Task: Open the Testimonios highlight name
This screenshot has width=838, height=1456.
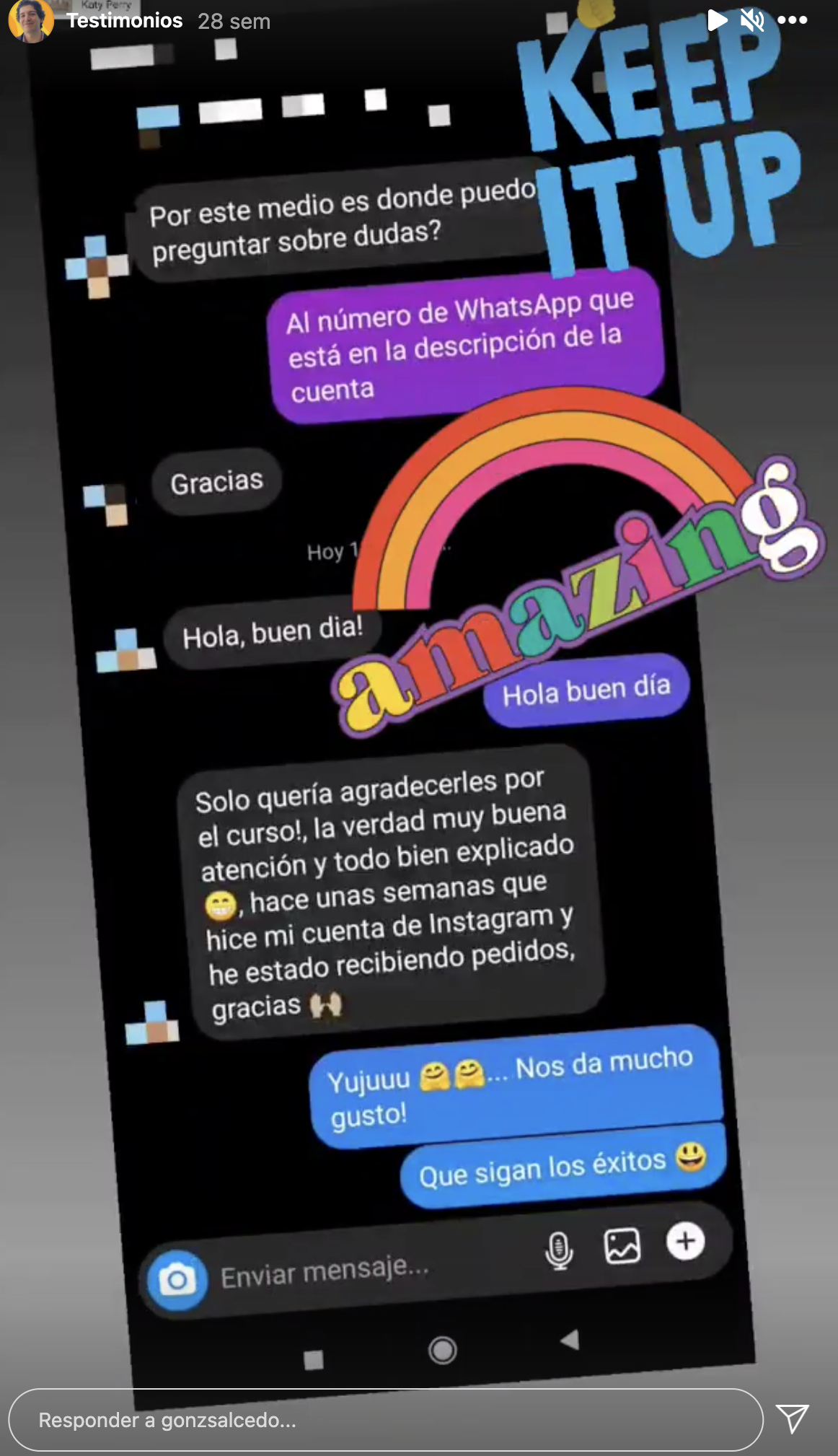Action: pyautogui.click(x=124, y=21)
